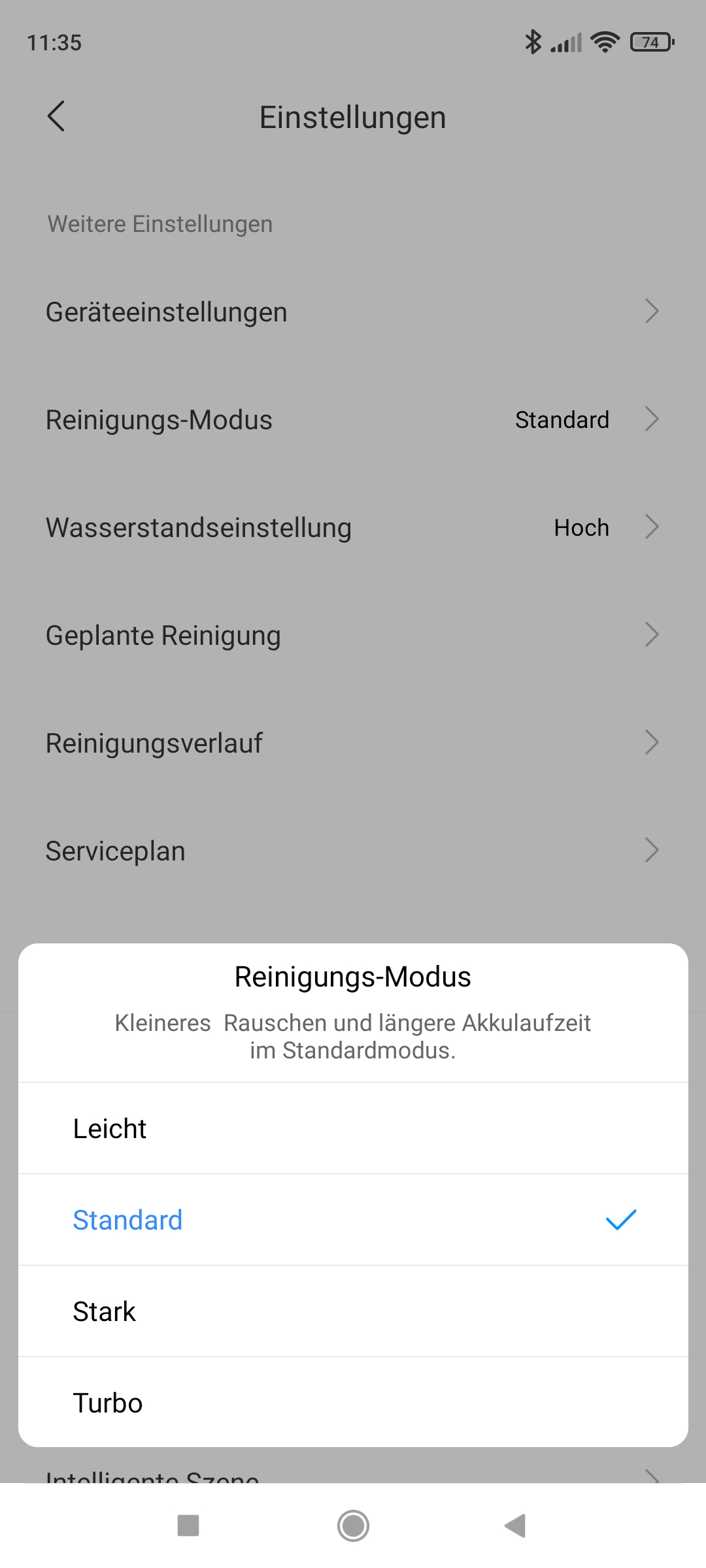
Task: Open Geplante Reinigung
Action: point(353,635)
